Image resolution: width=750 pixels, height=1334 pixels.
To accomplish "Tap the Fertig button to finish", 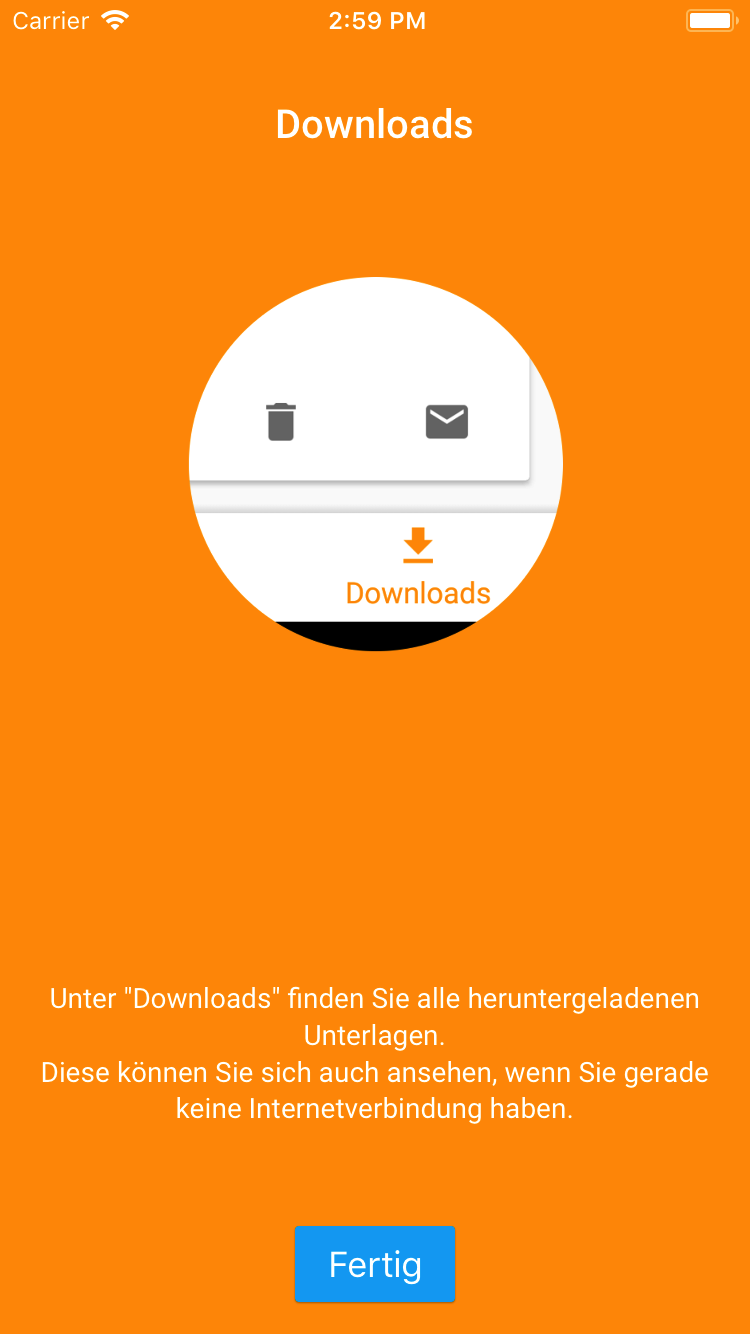I will 375,1264.
